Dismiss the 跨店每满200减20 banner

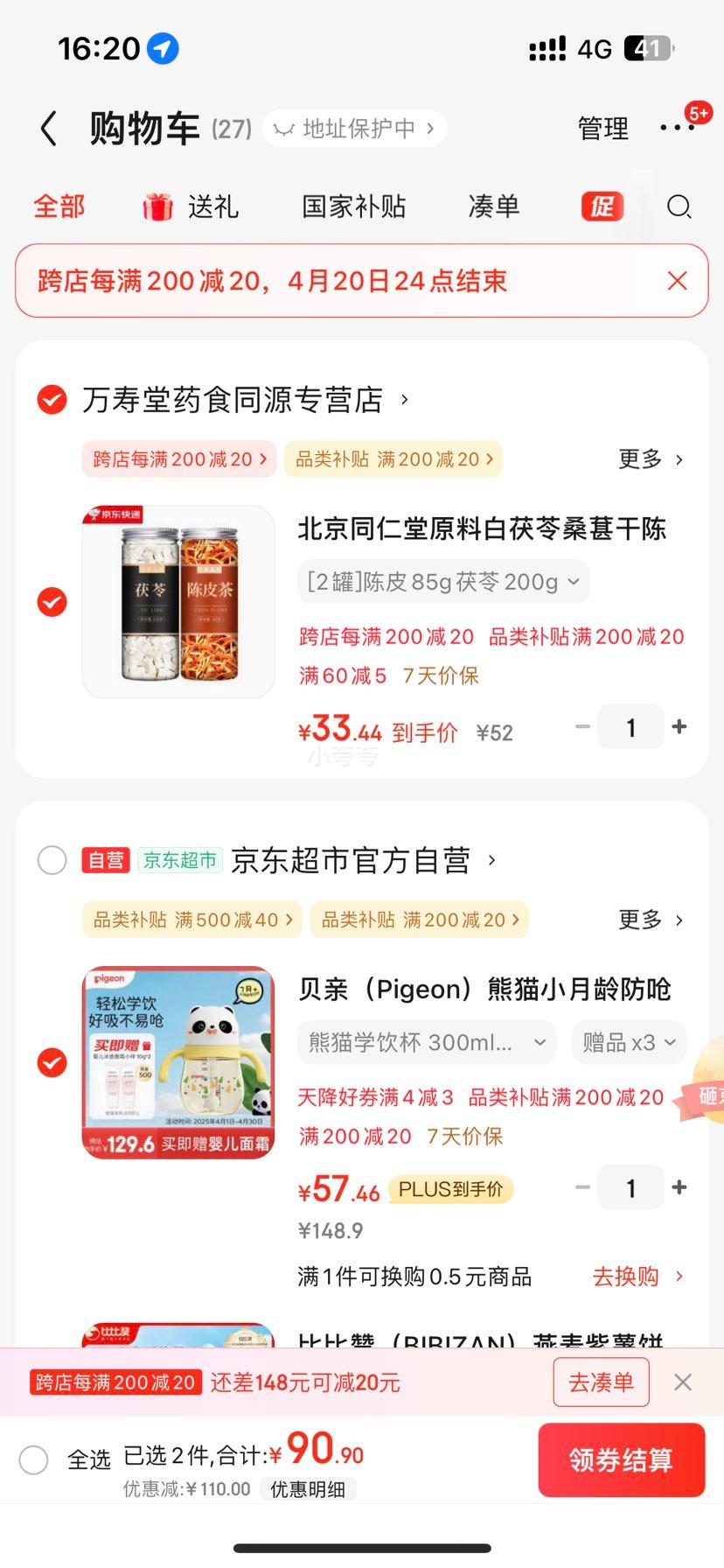pos(677,280)
